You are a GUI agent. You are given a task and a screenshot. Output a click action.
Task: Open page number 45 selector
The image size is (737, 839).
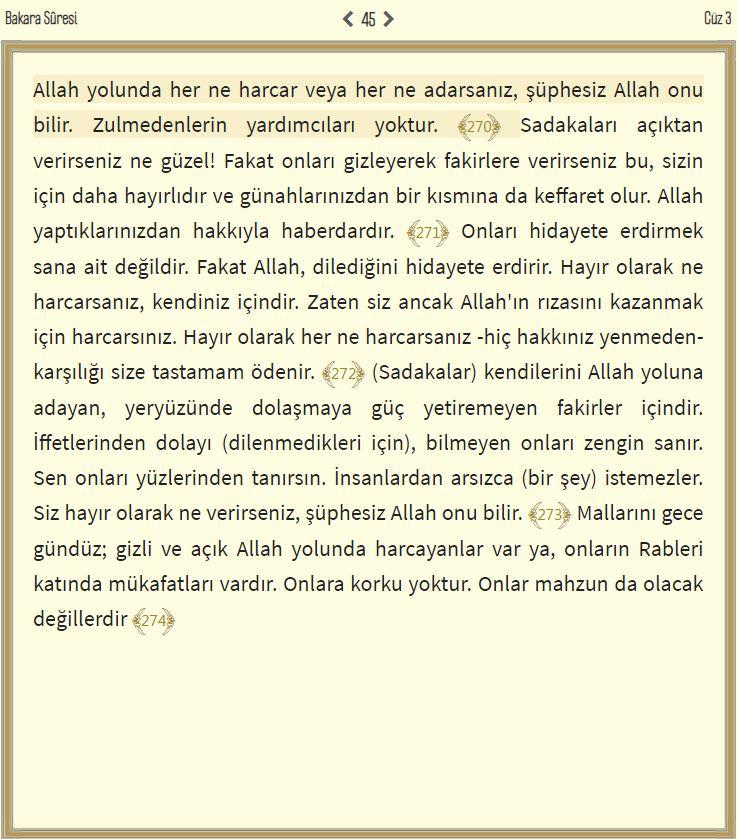point(368,19)
